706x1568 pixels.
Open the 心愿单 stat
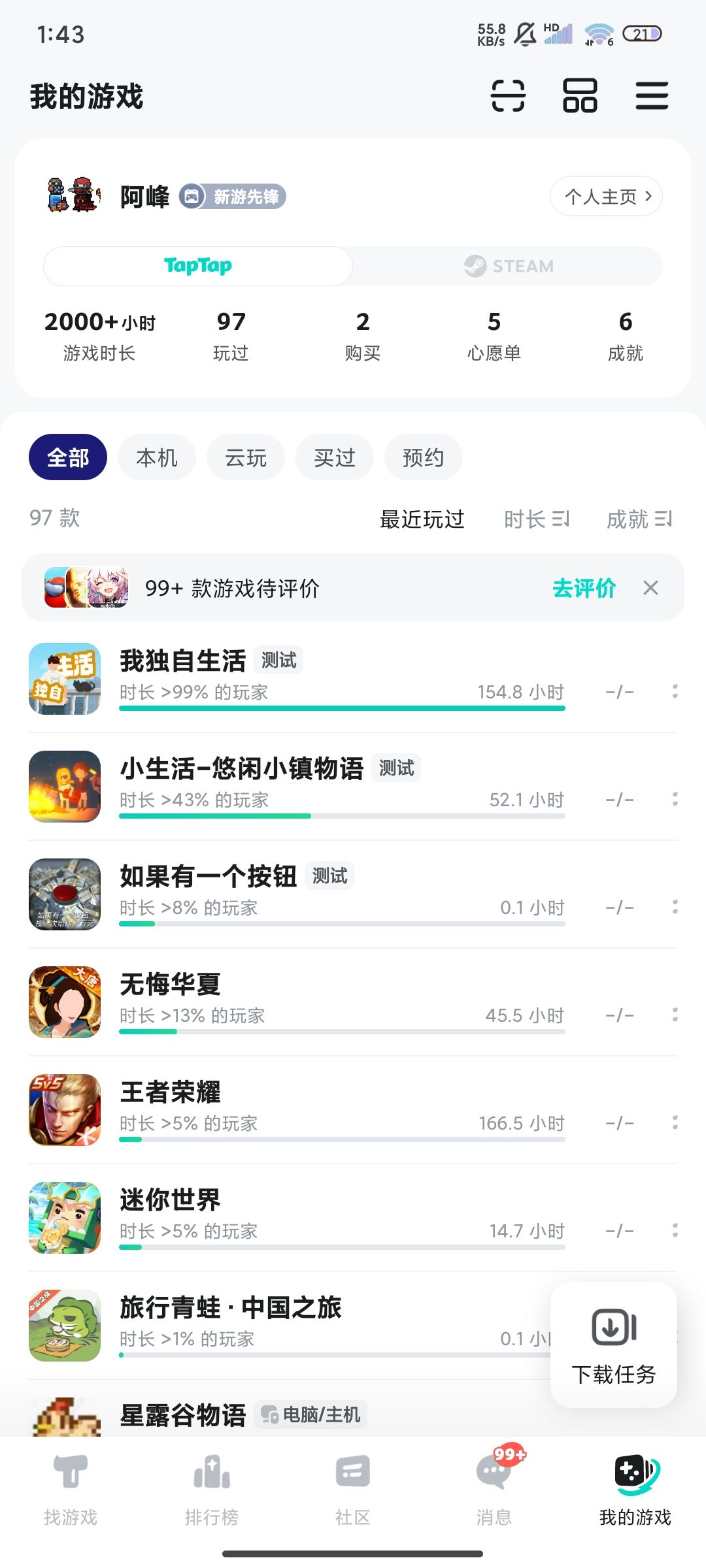click(494, 336)
